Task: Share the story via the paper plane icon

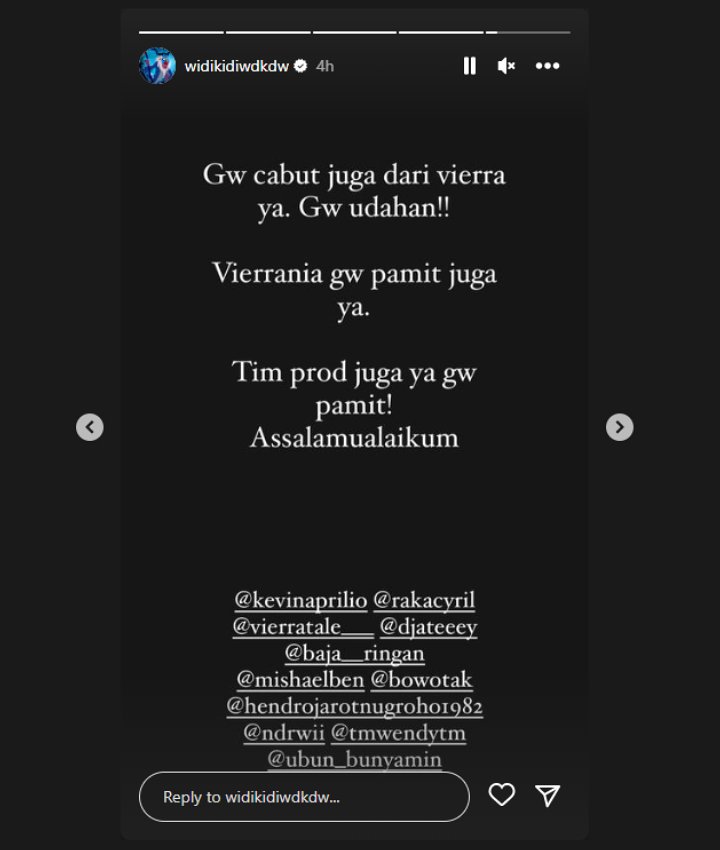Action: pyautogui.click(x=546, y=797)
